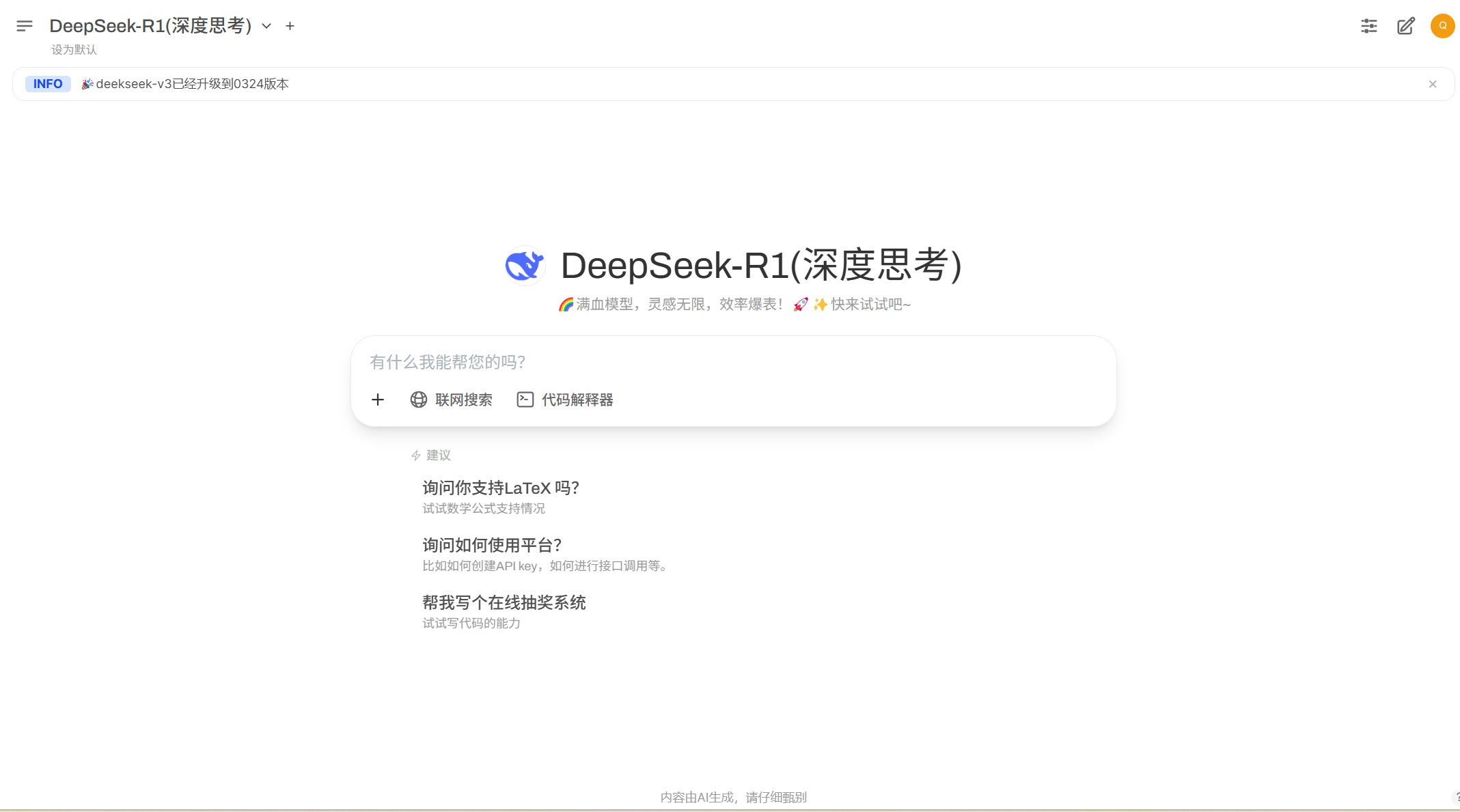Enable 联网搜索 web search
The width and height of the screenshot is (1460, 812).
point(452,400)
